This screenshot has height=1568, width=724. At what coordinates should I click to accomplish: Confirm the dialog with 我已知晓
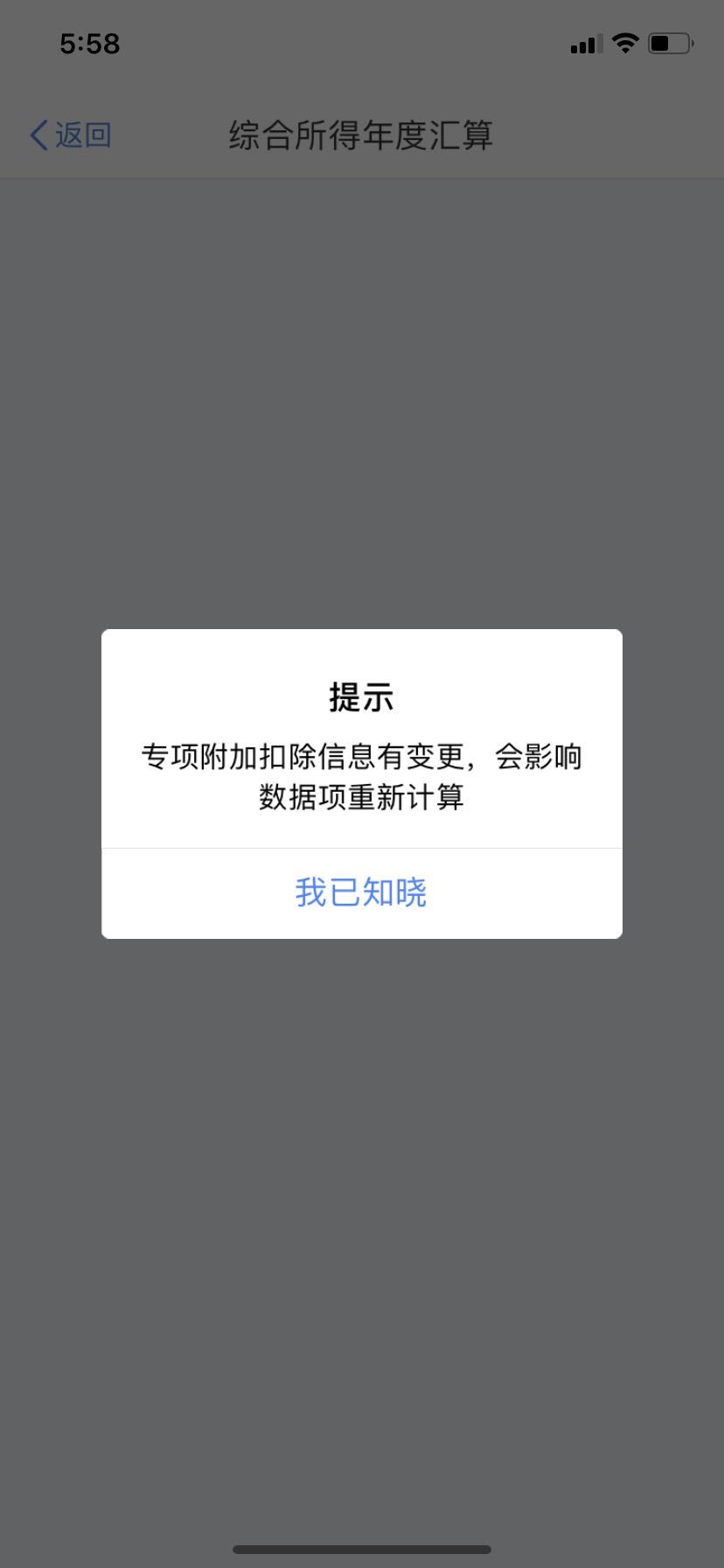pyautogui.click(x=361, y=892)
